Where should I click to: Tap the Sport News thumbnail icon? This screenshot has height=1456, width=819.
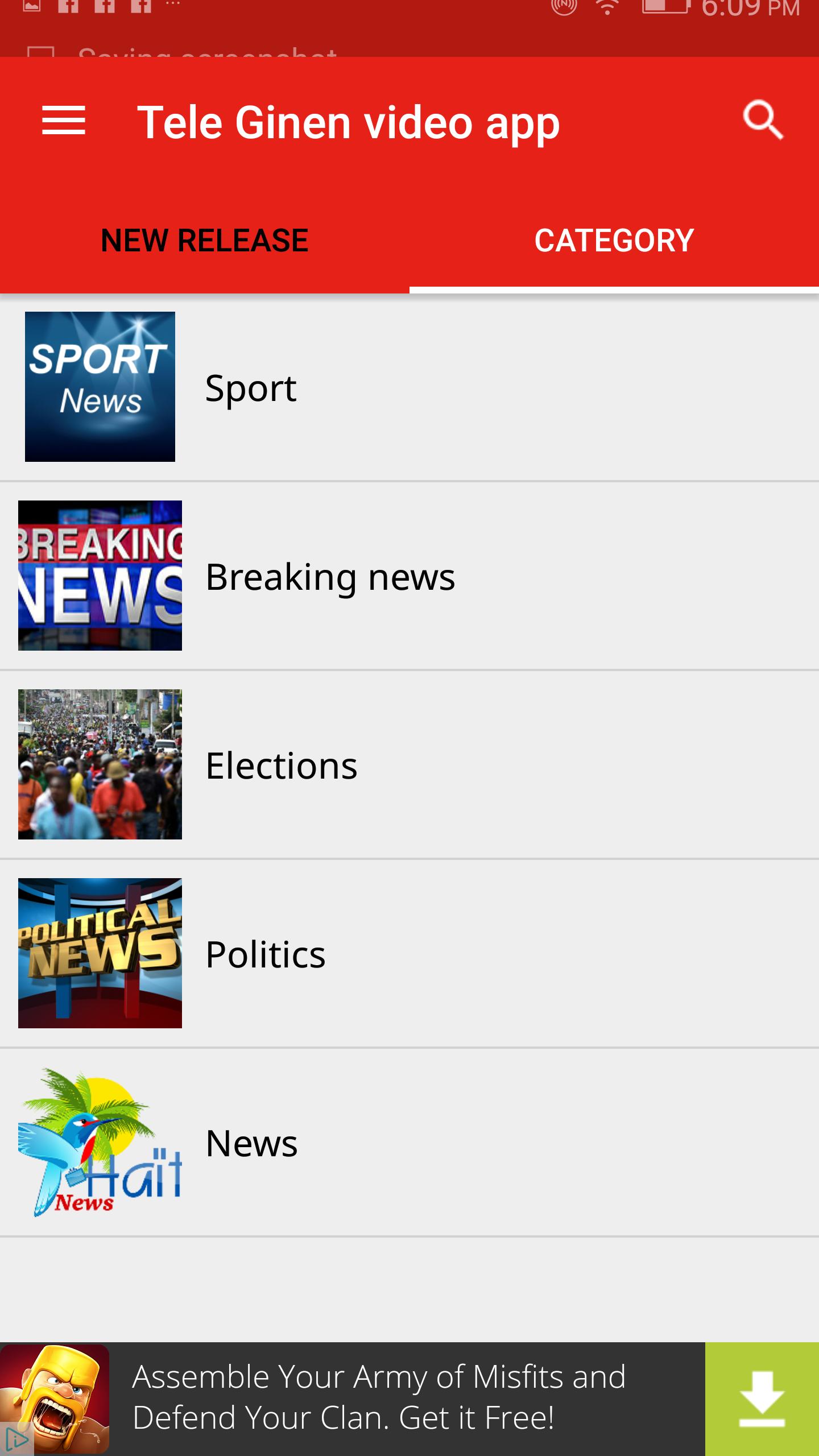click(100, 387)
